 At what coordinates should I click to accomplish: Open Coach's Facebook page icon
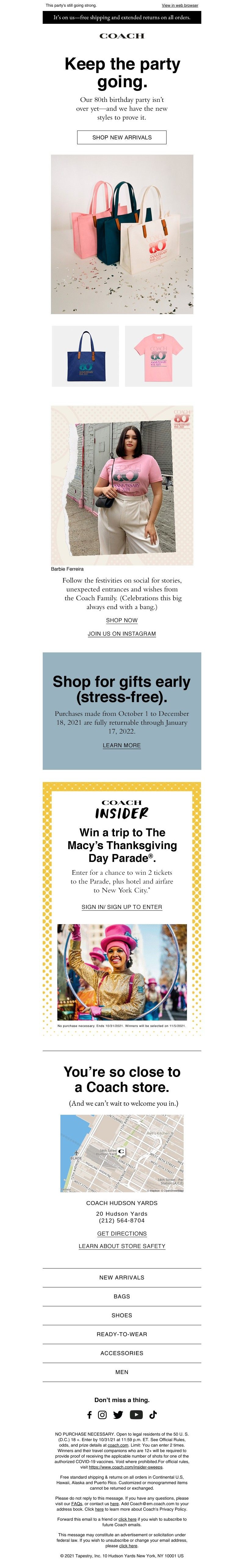click(x=89, y=1415)
